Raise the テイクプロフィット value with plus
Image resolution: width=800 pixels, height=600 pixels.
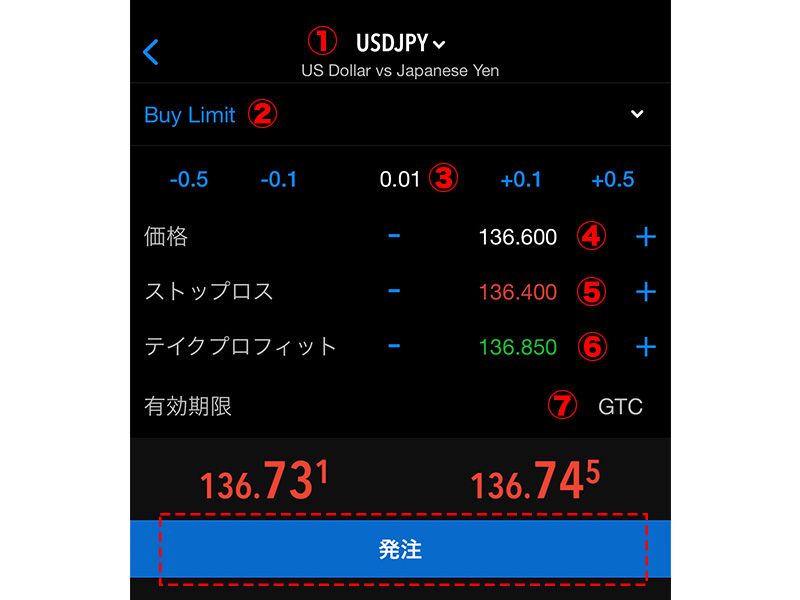click(x=646, y=347)
